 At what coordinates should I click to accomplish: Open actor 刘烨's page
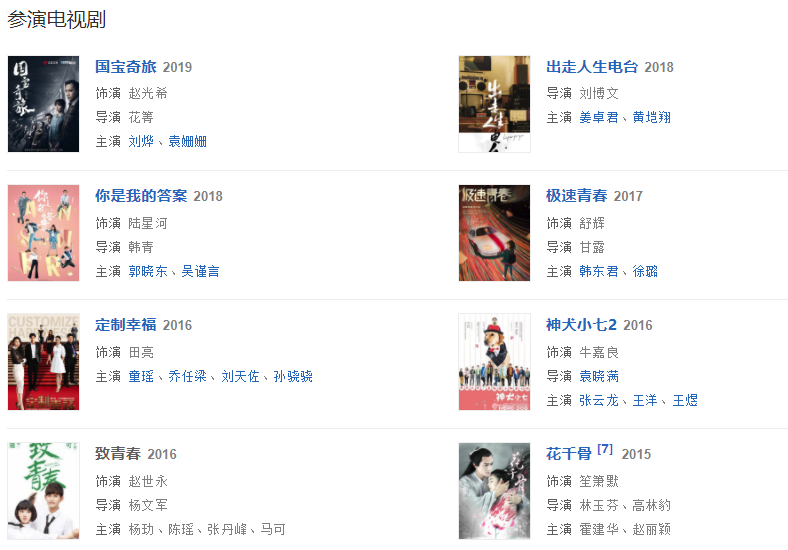tap(141, 142)
